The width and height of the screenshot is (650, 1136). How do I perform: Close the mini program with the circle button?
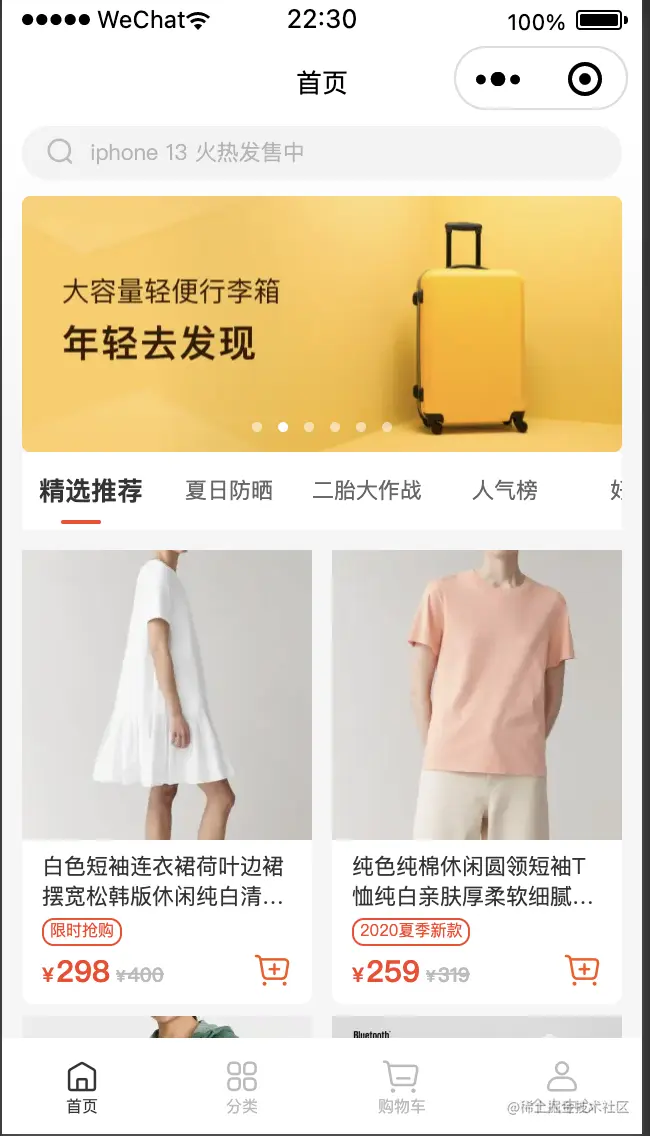584,79
